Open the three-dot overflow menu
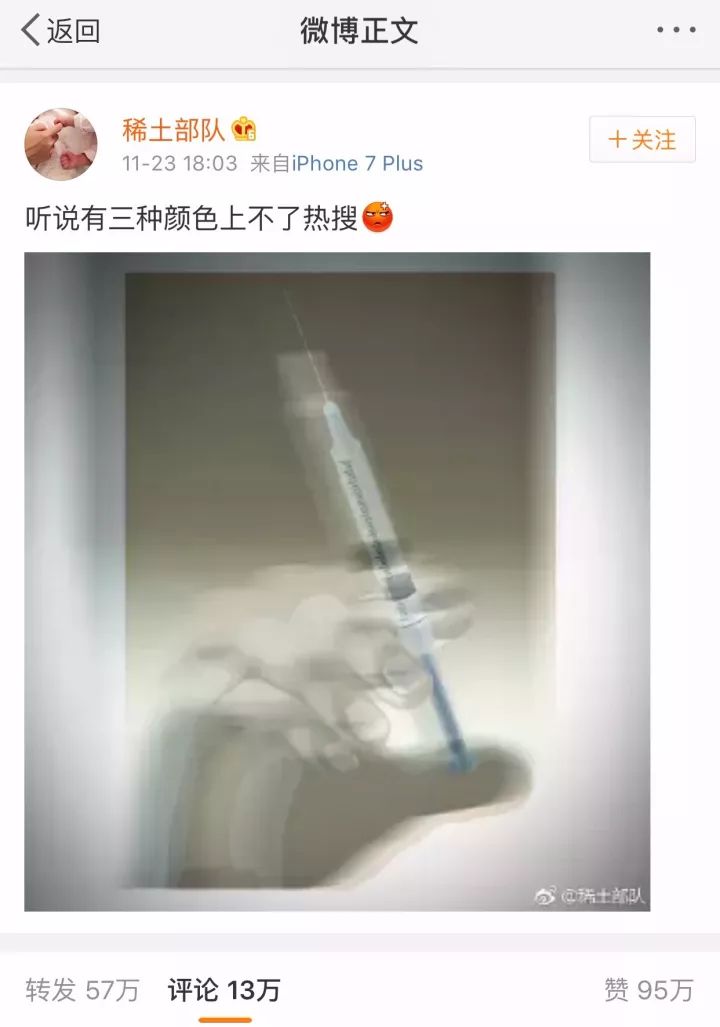The image size is (720, 1027). [676, 31]
